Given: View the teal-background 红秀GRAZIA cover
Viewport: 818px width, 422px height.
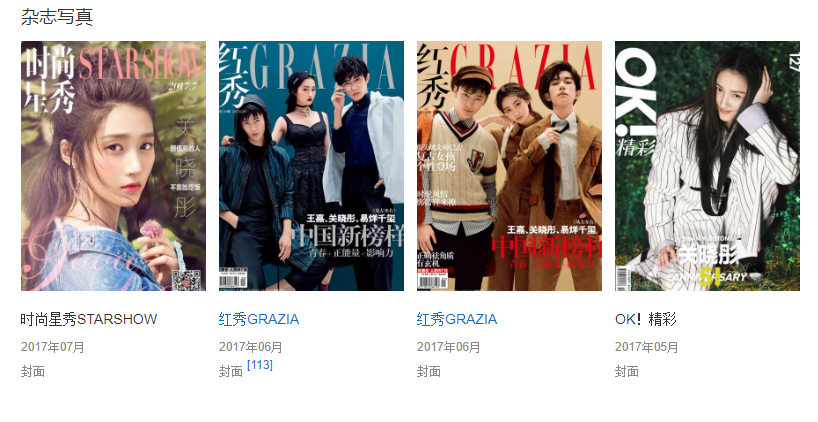Looking at the screenshot, I should point(311,166).
